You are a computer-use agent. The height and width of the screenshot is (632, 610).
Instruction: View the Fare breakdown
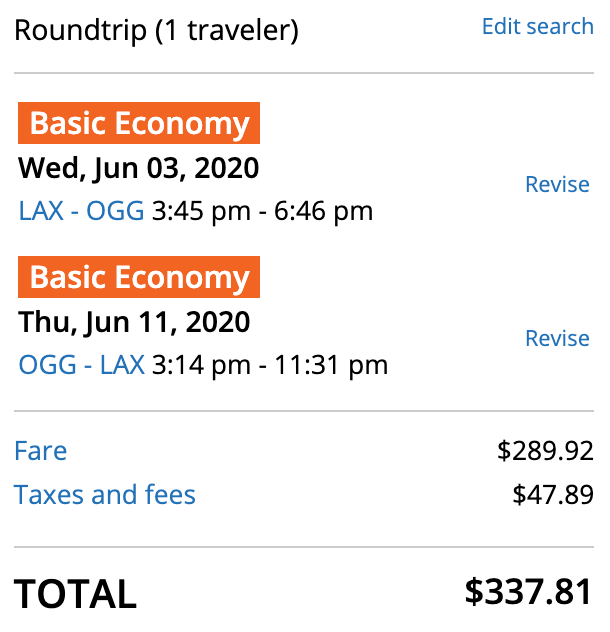tap(41, 450)
